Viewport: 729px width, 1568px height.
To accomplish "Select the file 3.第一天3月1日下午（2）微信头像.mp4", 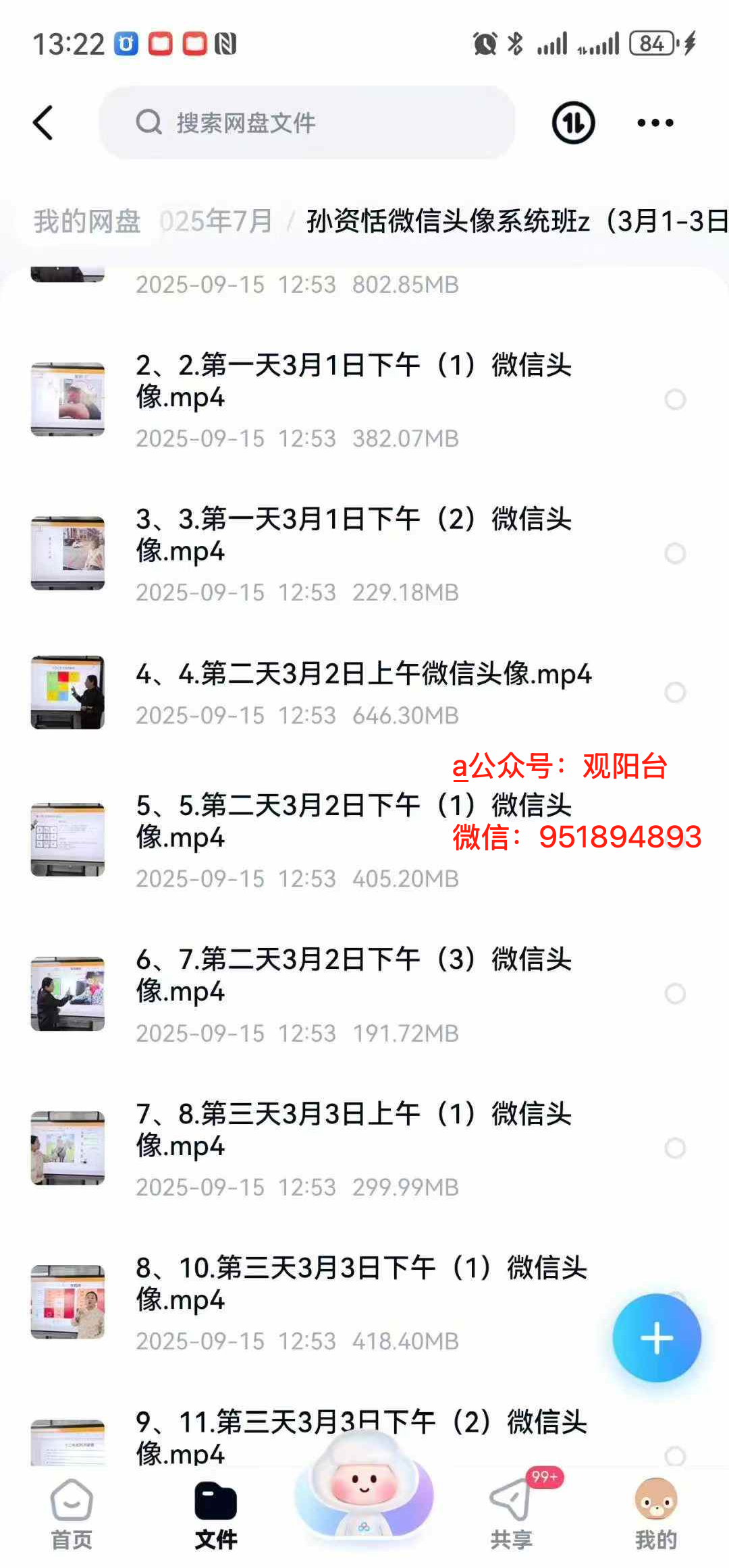I will tap(675, 553).
